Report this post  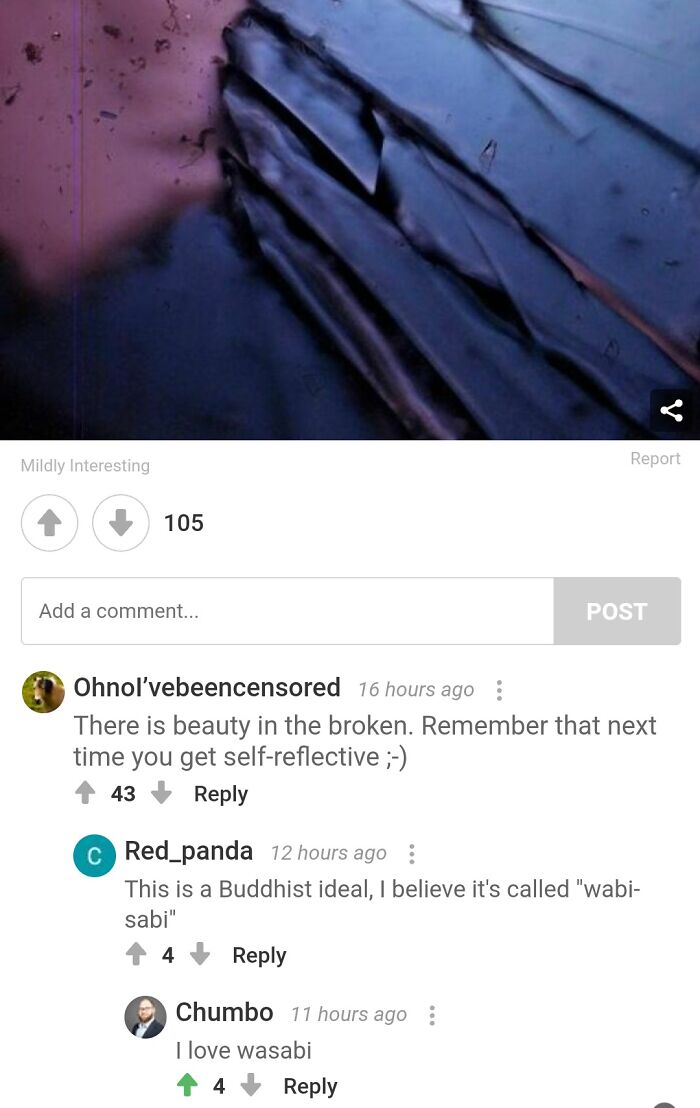655,458
